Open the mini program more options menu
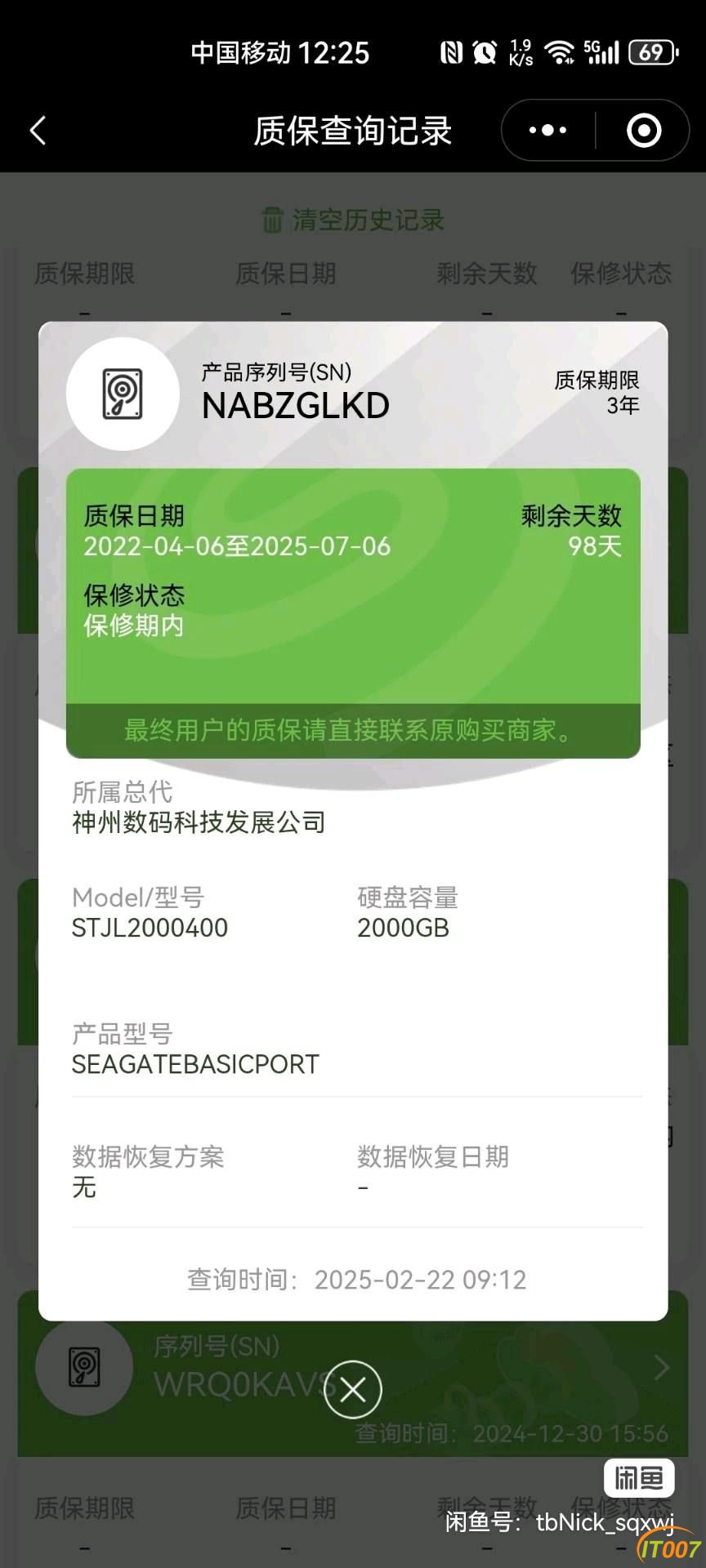Viewport: 706px width, 1568px height. (x=547, y=131)
